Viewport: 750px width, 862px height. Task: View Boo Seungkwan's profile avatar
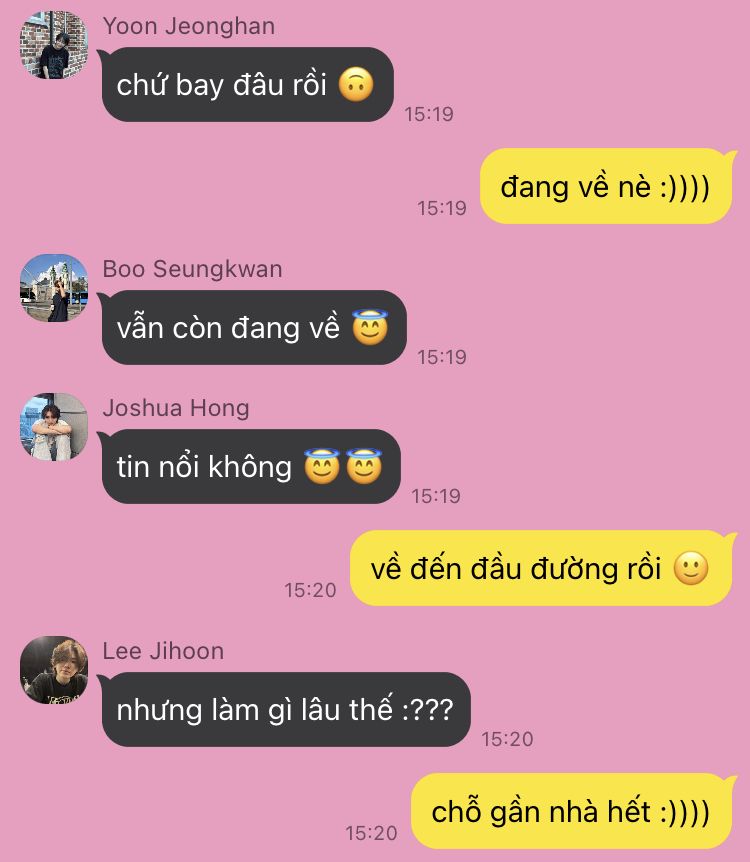(x=54, y=288)
